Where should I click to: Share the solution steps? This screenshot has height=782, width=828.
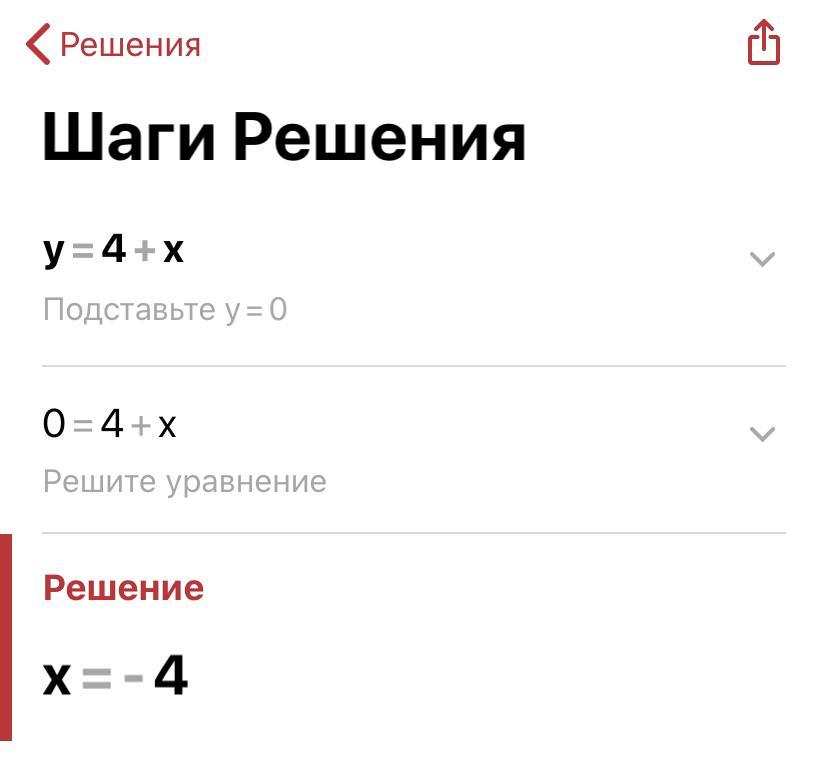click(x=764, y=42)
